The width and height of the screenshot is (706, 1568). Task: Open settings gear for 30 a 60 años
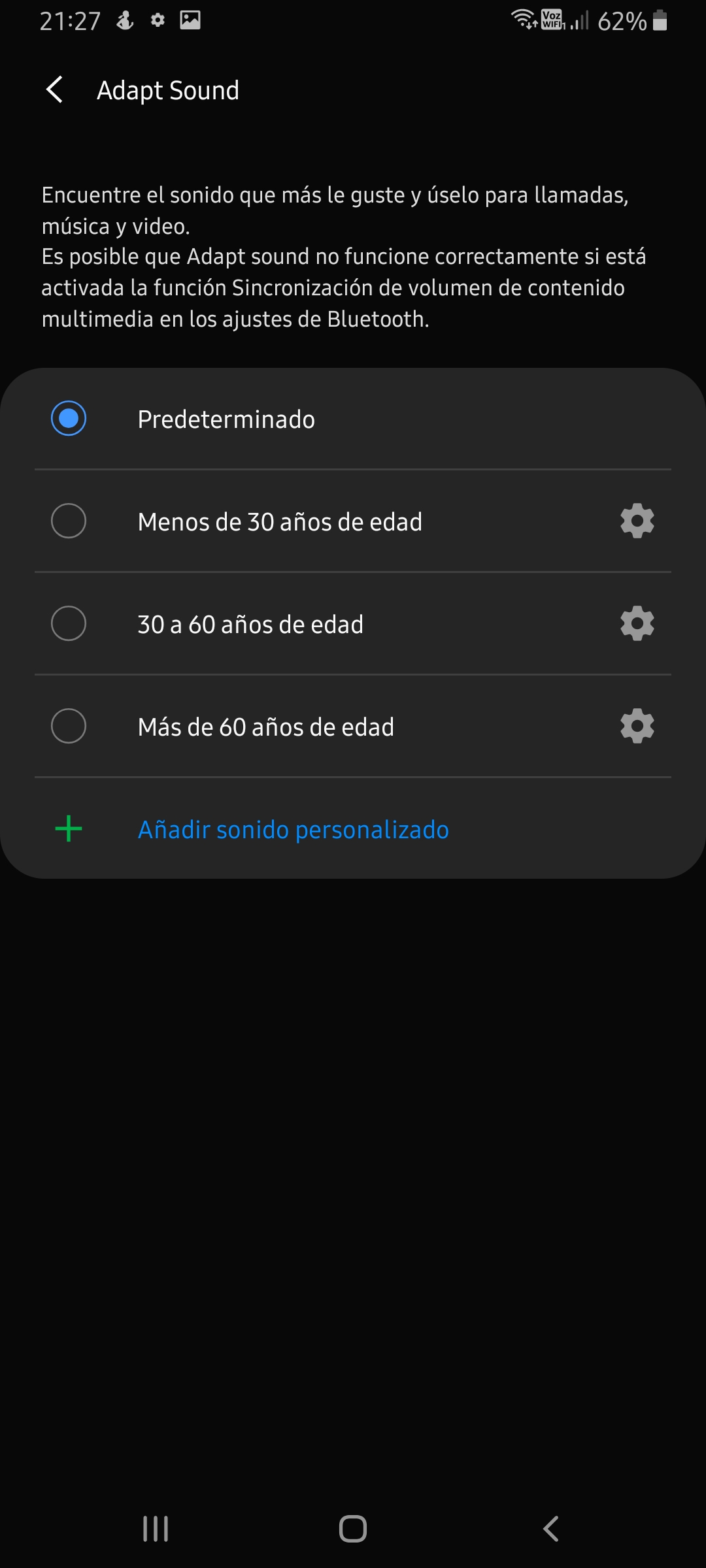click(637, 624)
